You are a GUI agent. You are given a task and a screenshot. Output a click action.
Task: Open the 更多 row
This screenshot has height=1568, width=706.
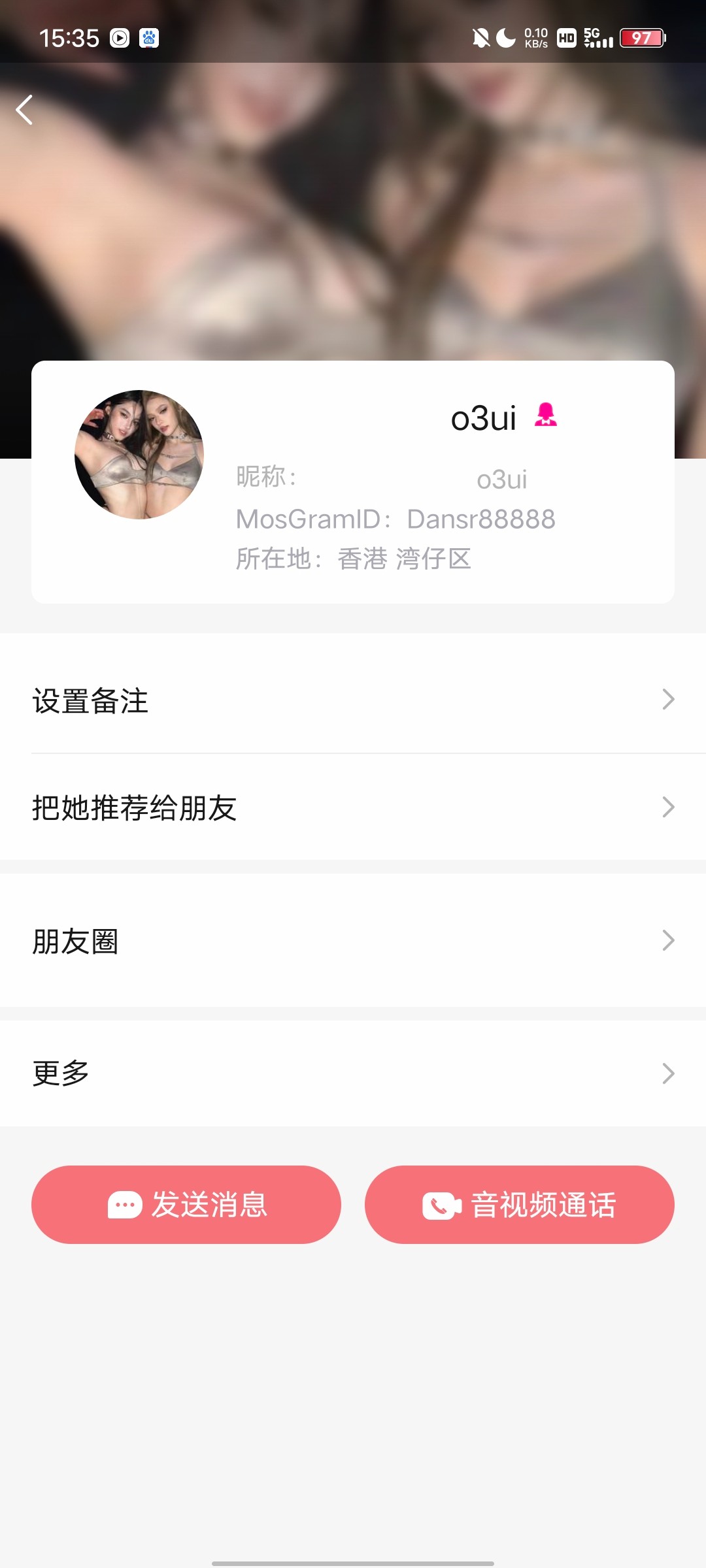click(353, 1073)
